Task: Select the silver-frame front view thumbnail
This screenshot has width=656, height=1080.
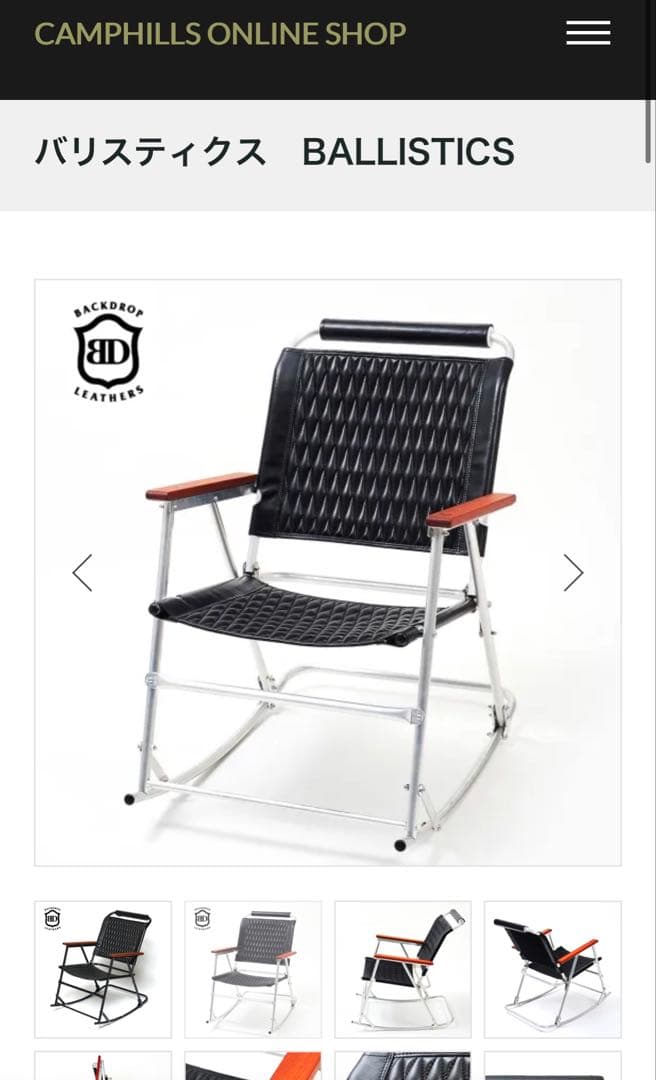Action: tap(253, 969)
